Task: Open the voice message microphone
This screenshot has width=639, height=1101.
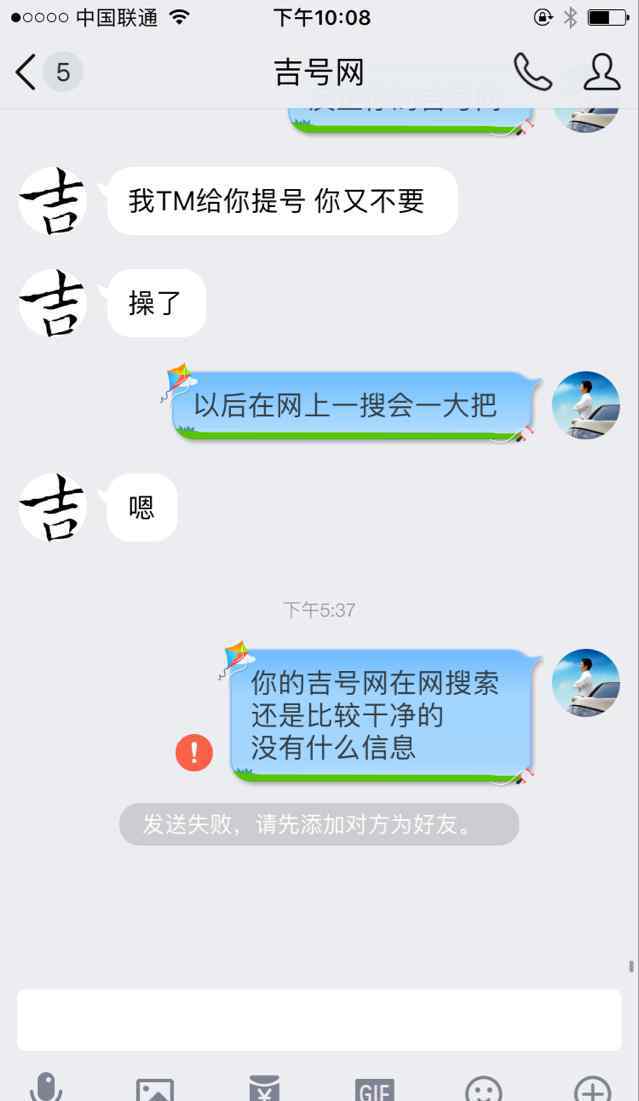Action: tap(46, 1088)
